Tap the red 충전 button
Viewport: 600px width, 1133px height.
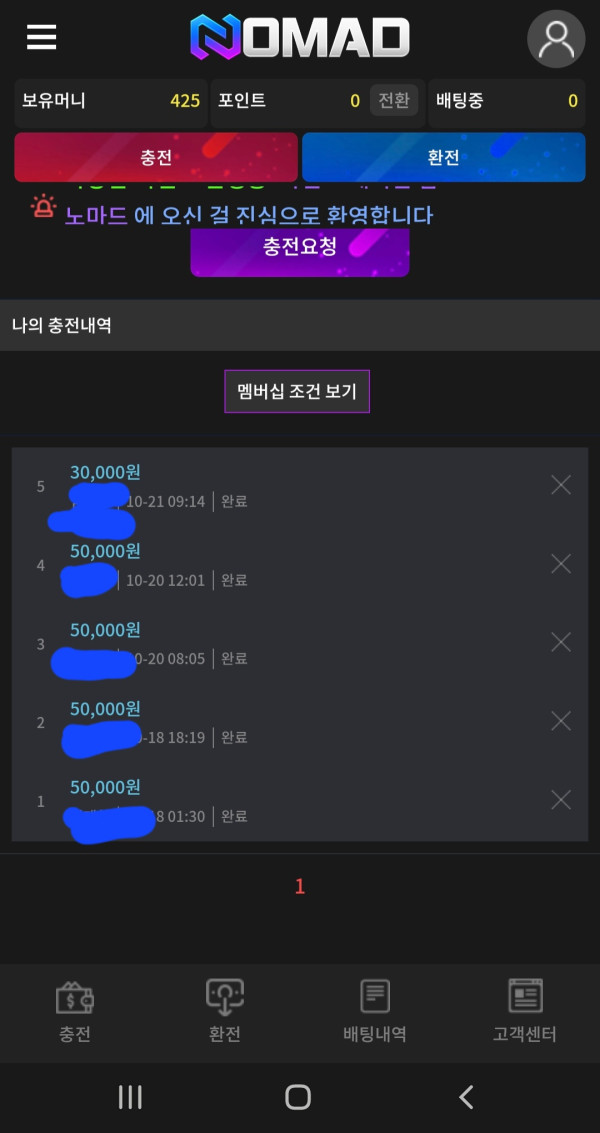pos(156,157)
